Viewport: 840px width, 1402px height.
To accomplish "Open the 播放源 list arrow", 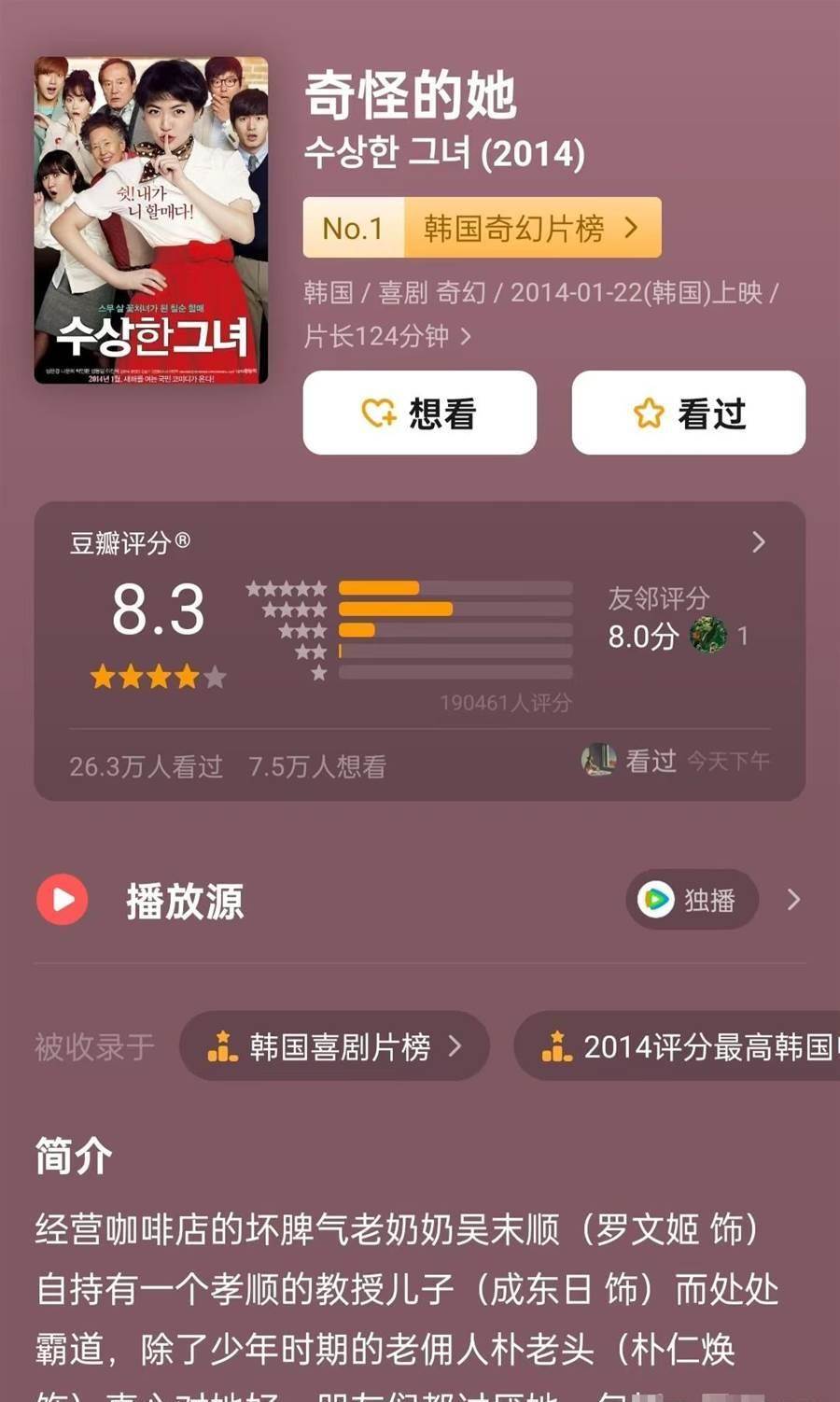I will point(793,900).
